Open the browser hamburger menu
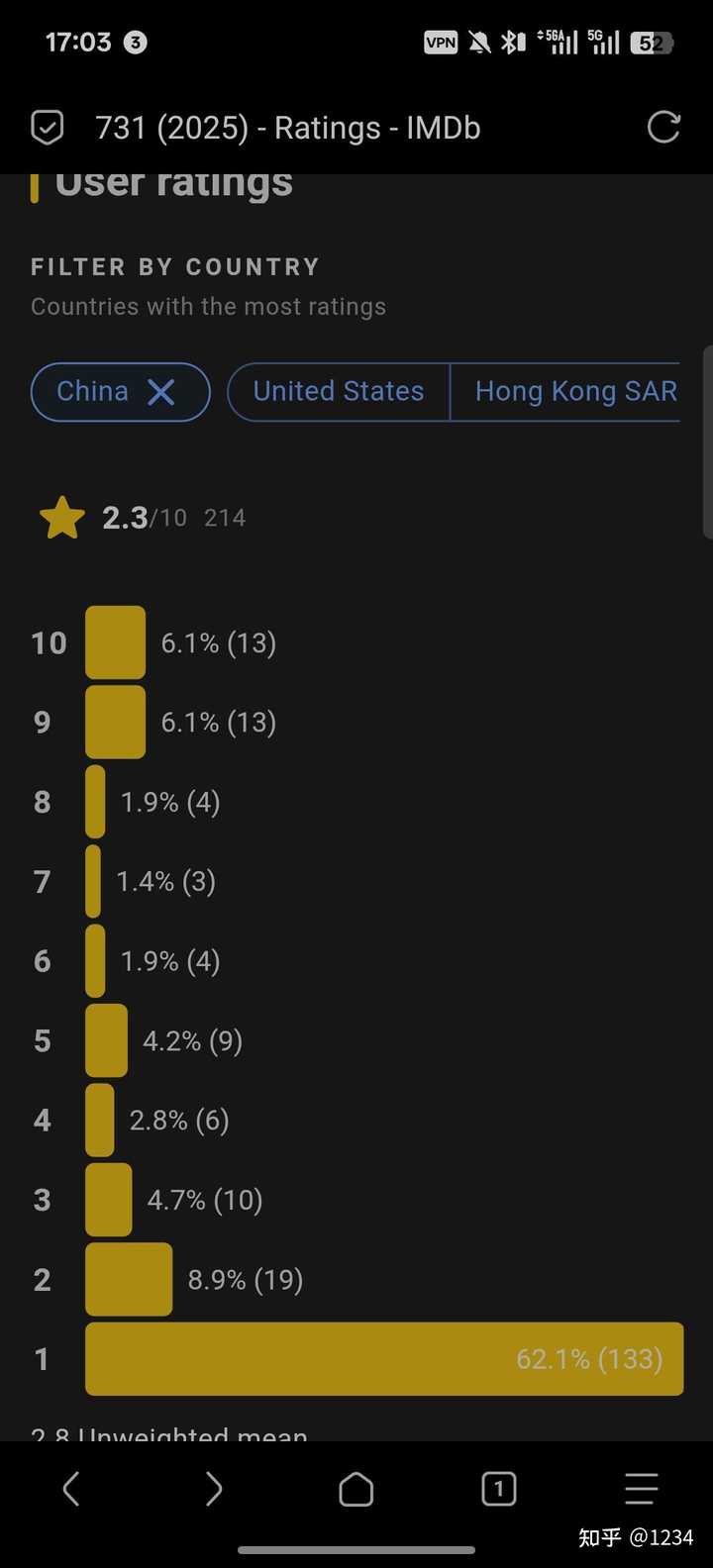Viewport: 713px width, 1568px height. (x=642, y=1489)
